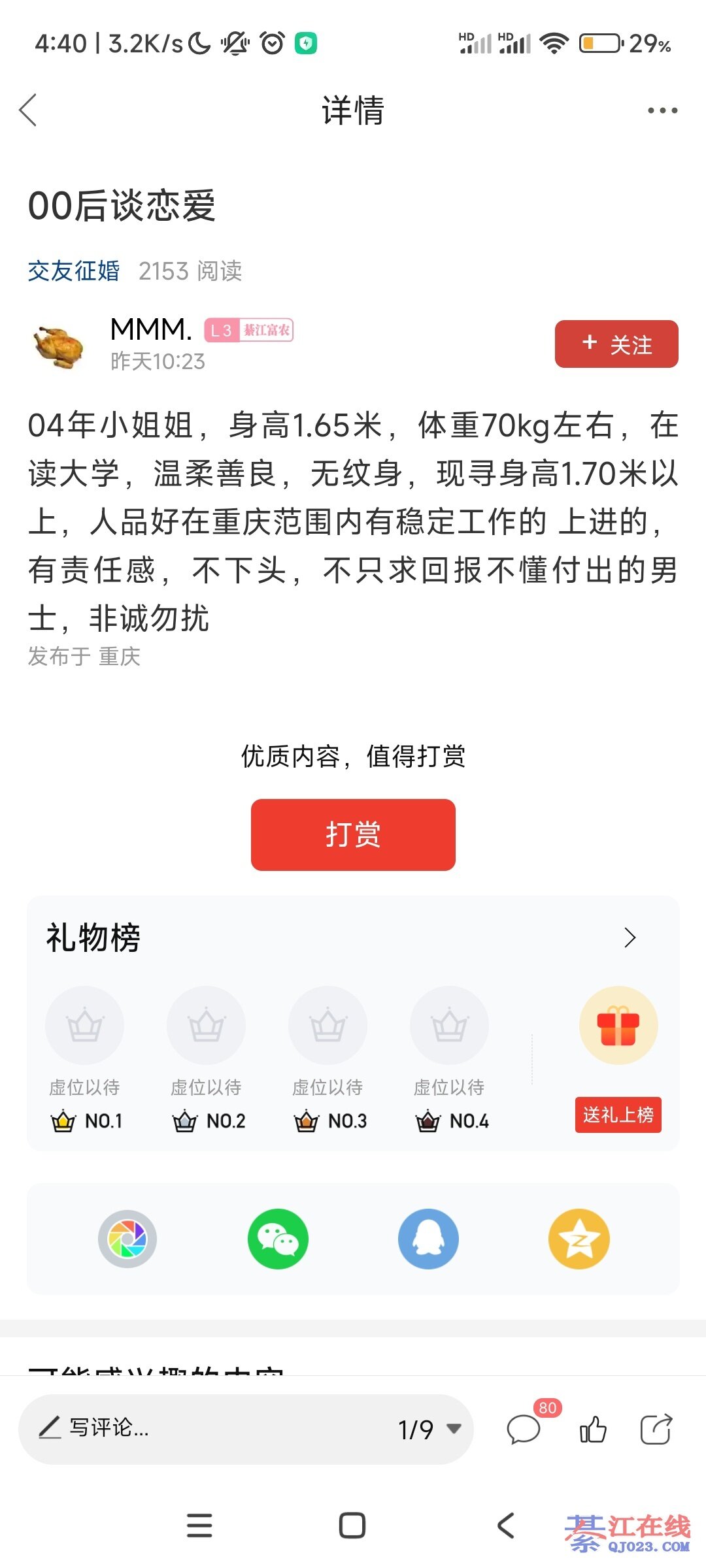Image resolution: width=706 pixels, height=1568 pixels.
Task: Tap the red 打赏 button
Action: pos(353,834)
